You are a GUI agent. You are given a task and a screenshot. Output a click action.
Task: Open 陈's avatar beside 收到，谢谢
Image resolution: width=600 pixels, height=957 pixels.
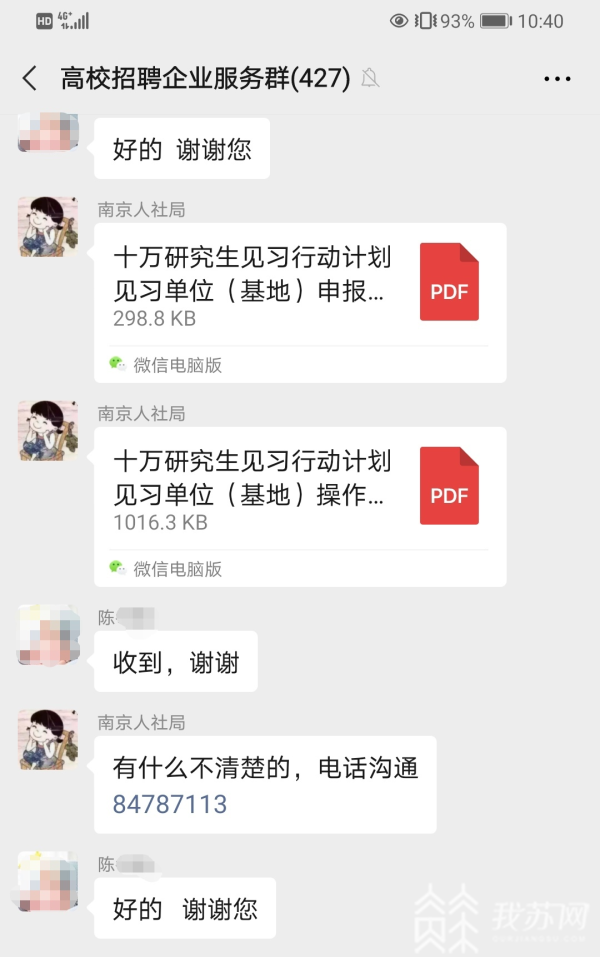click(48, 635)
